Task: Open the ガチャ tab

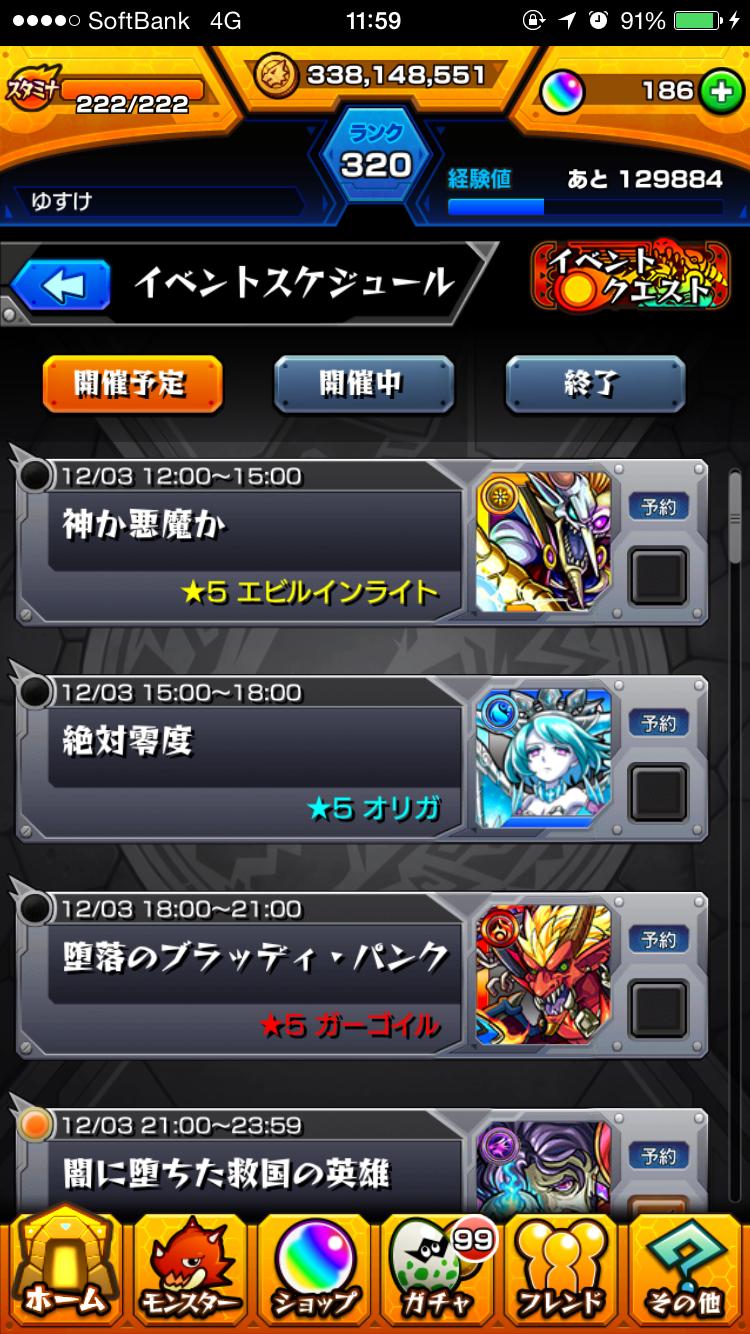Action: click(438, 1270)
